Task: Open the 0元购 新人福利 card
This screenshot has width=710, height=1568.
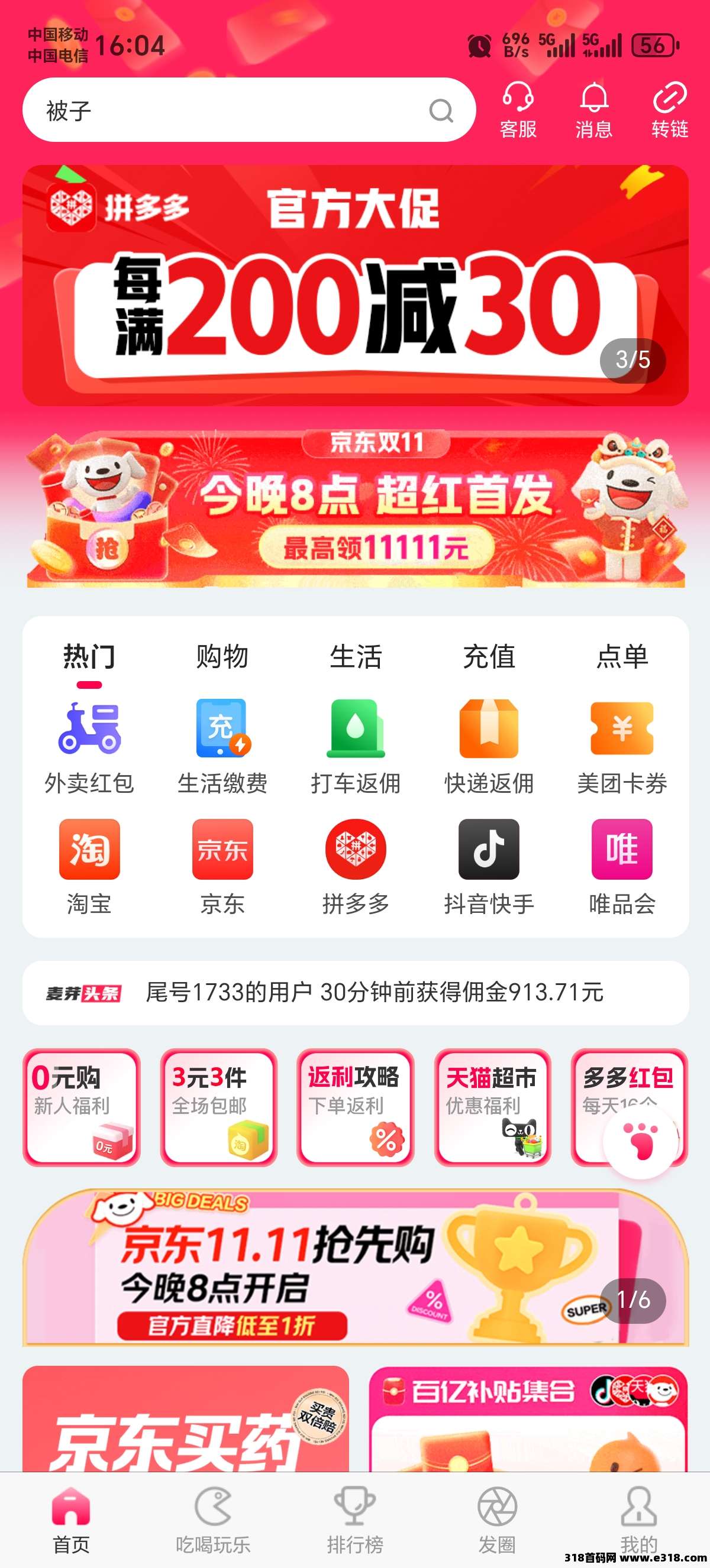Action: coord(82,1107)
